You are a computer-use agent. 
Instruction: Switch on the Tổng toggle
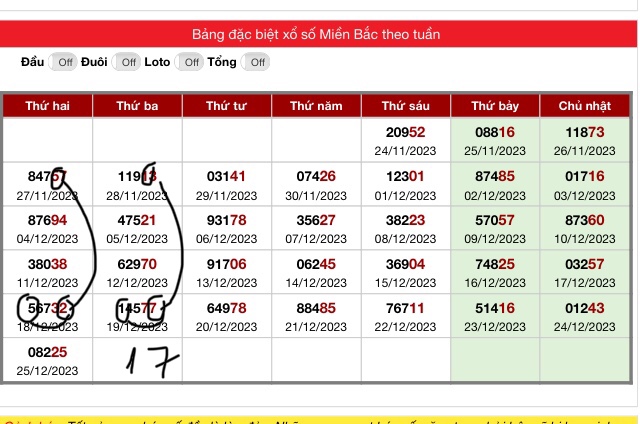tap(255, 62)
